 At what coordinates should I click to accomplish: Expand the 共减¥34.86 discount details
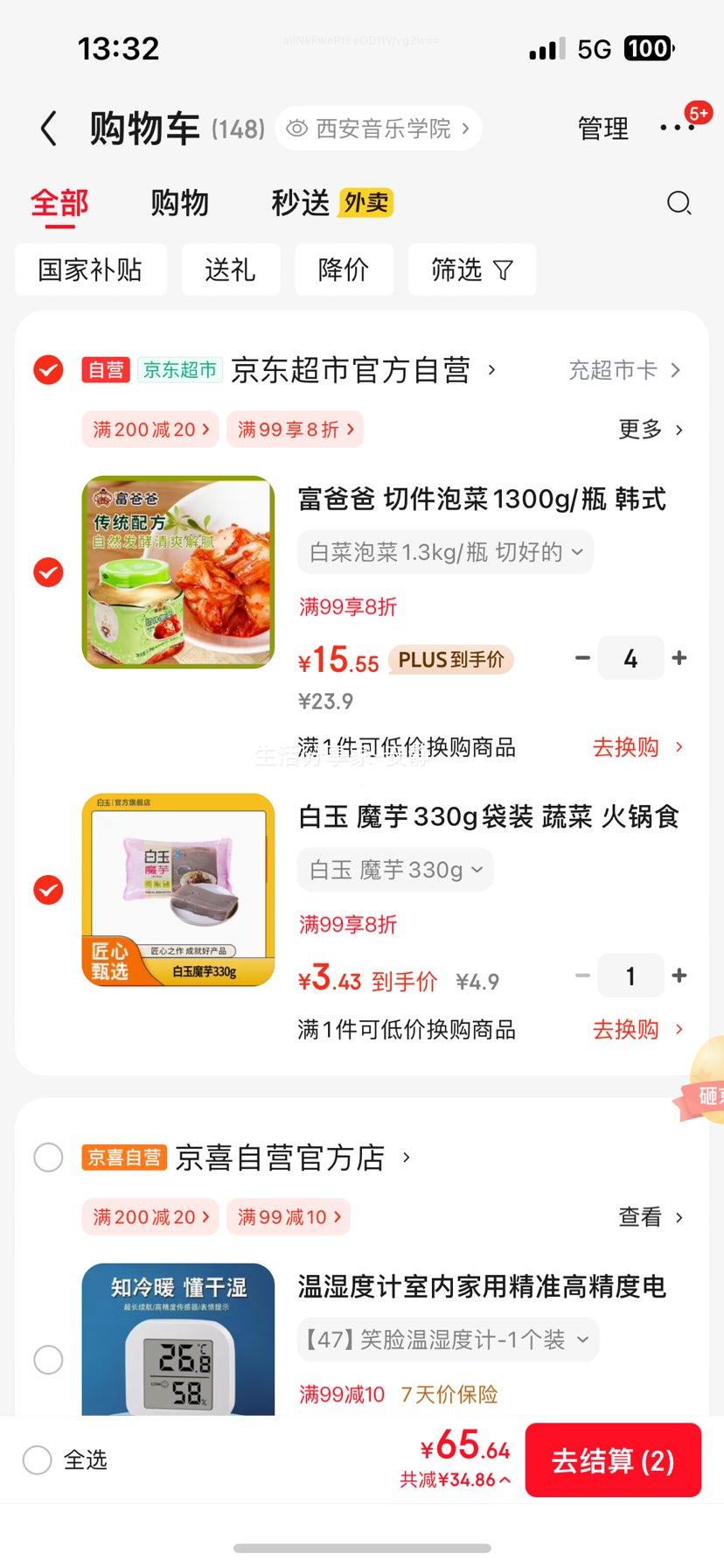pyautogui.click(x=455, y=1477)
